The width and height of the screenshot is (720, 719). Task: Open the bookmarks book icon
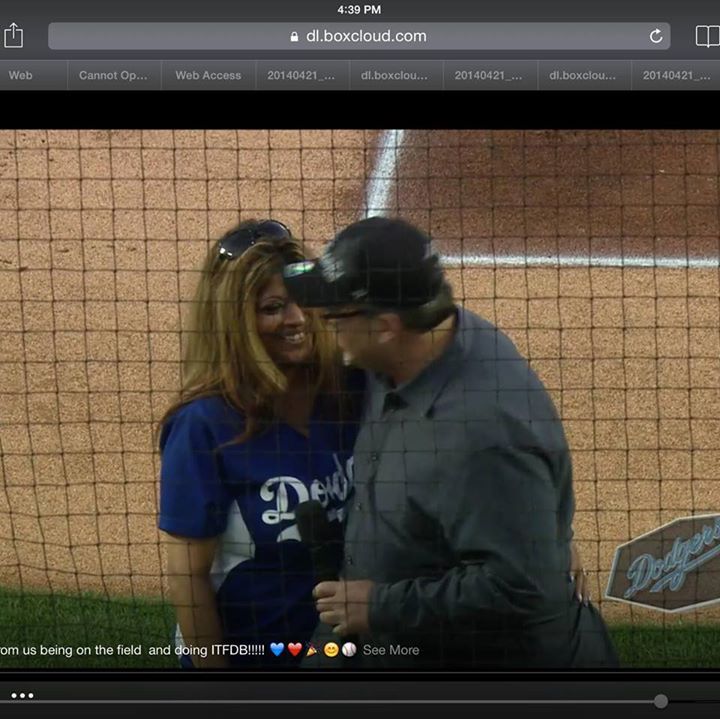(x=707, y=36)
